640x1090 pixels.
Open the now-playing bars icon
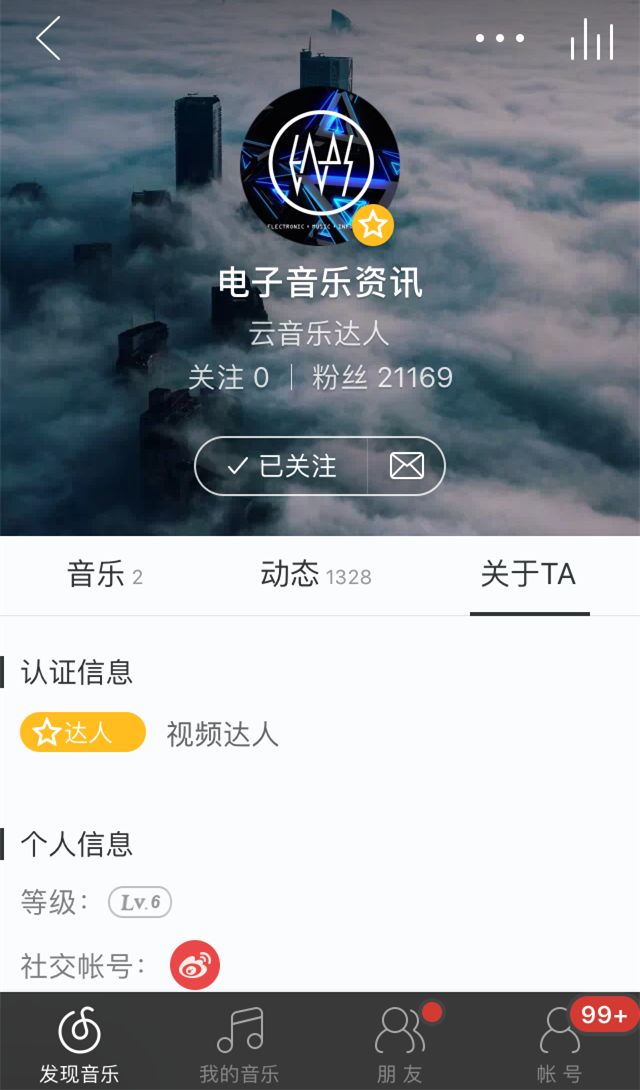[x=591, y=40]
